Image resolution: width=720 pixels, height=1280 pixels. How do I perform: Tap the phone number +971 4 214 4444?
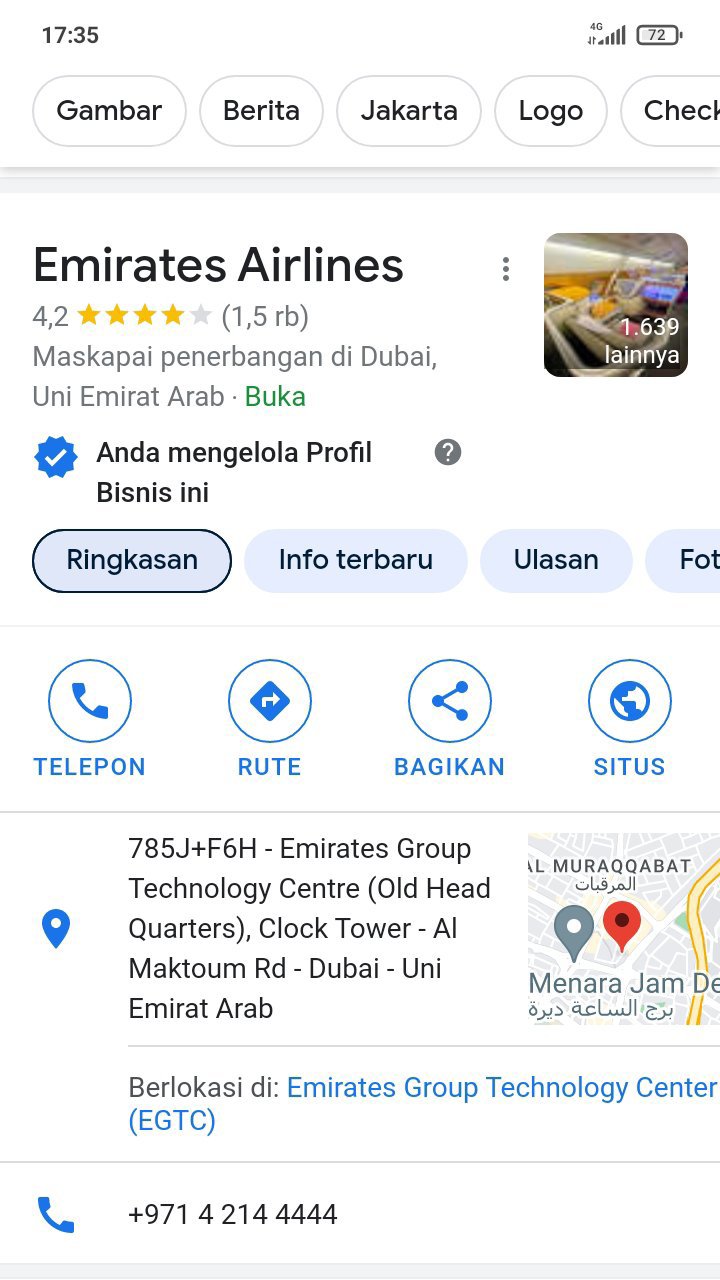[232, 1214]
